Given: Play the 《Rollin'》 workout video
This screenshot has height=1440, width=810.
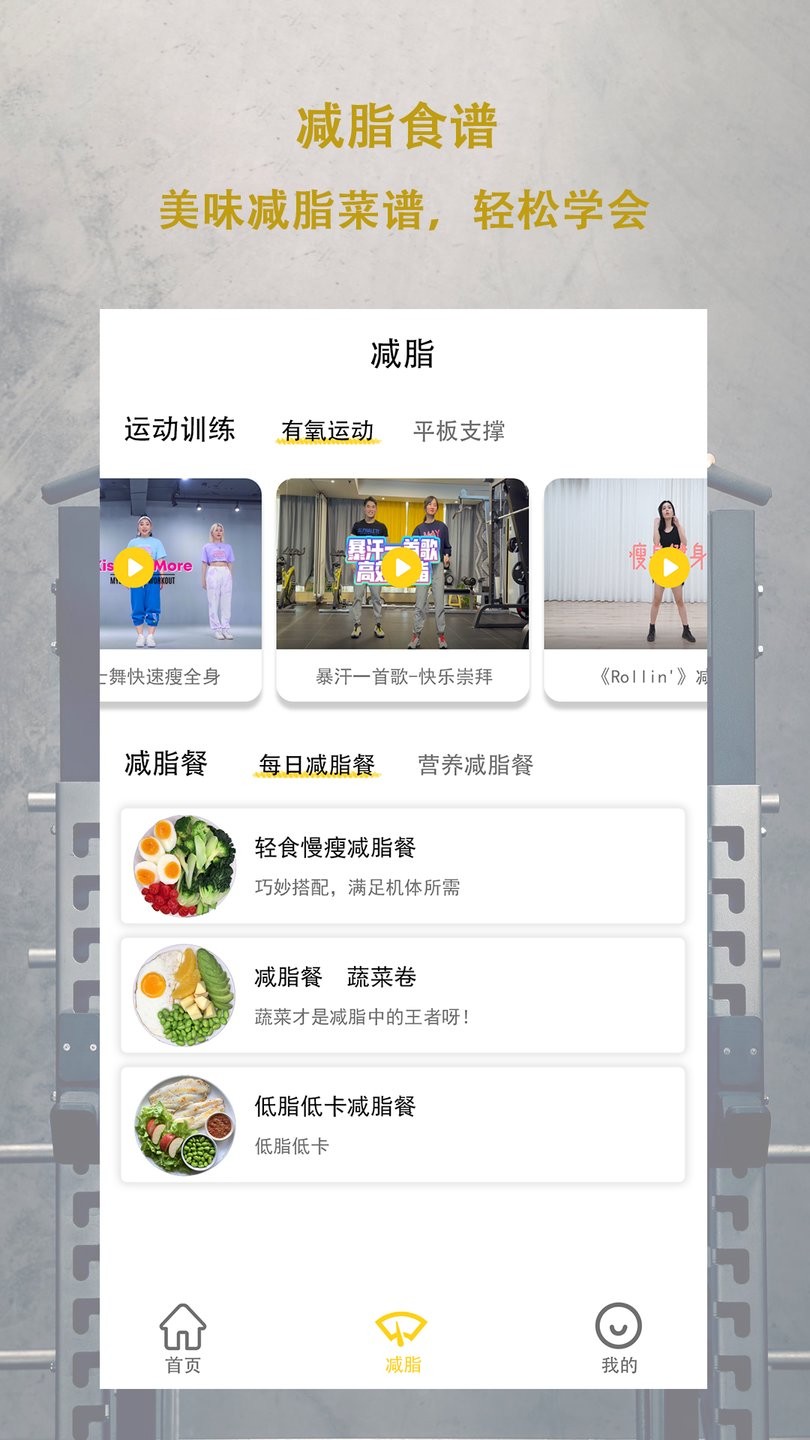Looking at the screenshot, I should (x=667, y=568).
